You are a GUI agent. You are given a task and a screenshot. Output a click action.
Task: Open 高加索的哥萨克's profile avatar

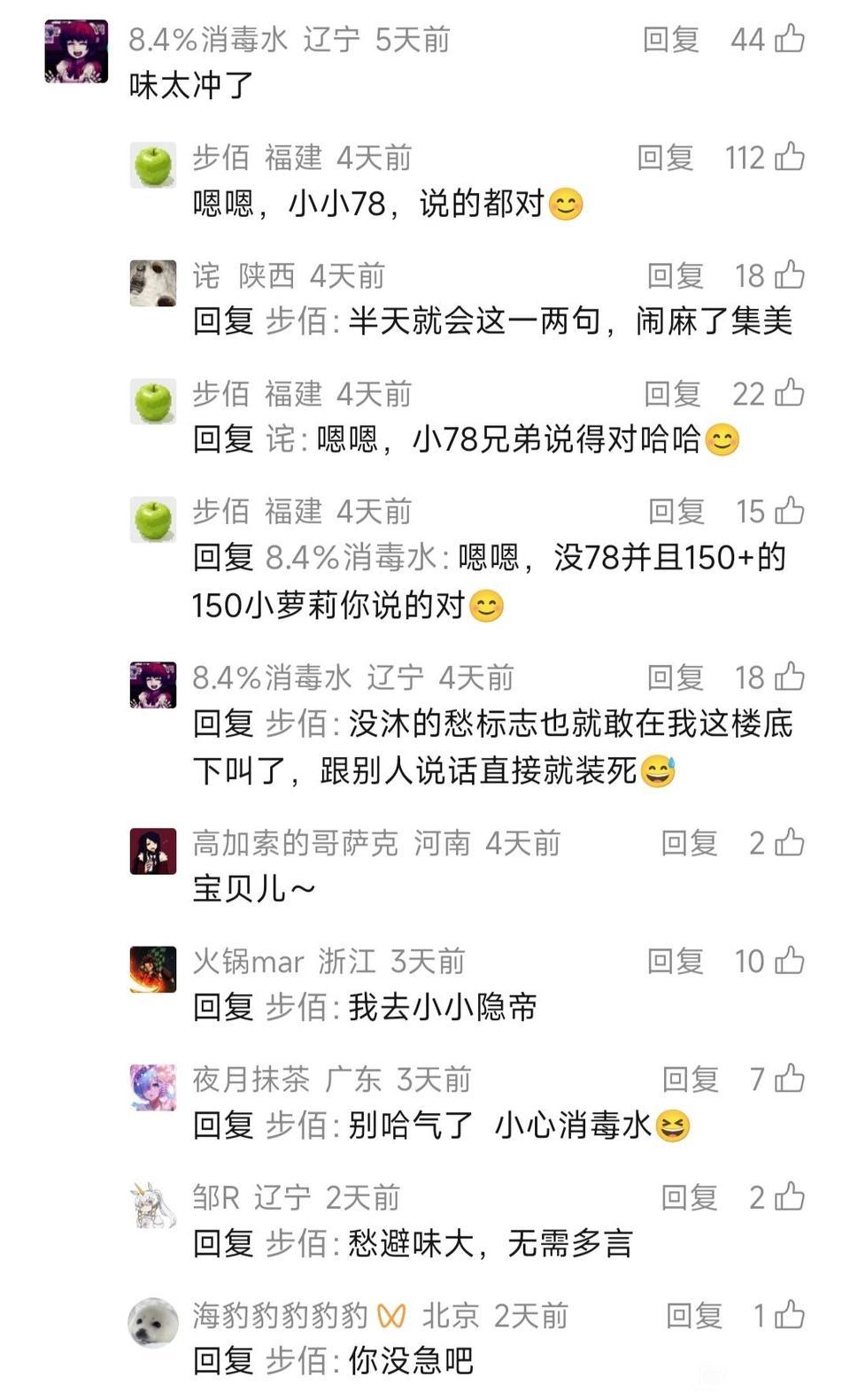[153, 851]
